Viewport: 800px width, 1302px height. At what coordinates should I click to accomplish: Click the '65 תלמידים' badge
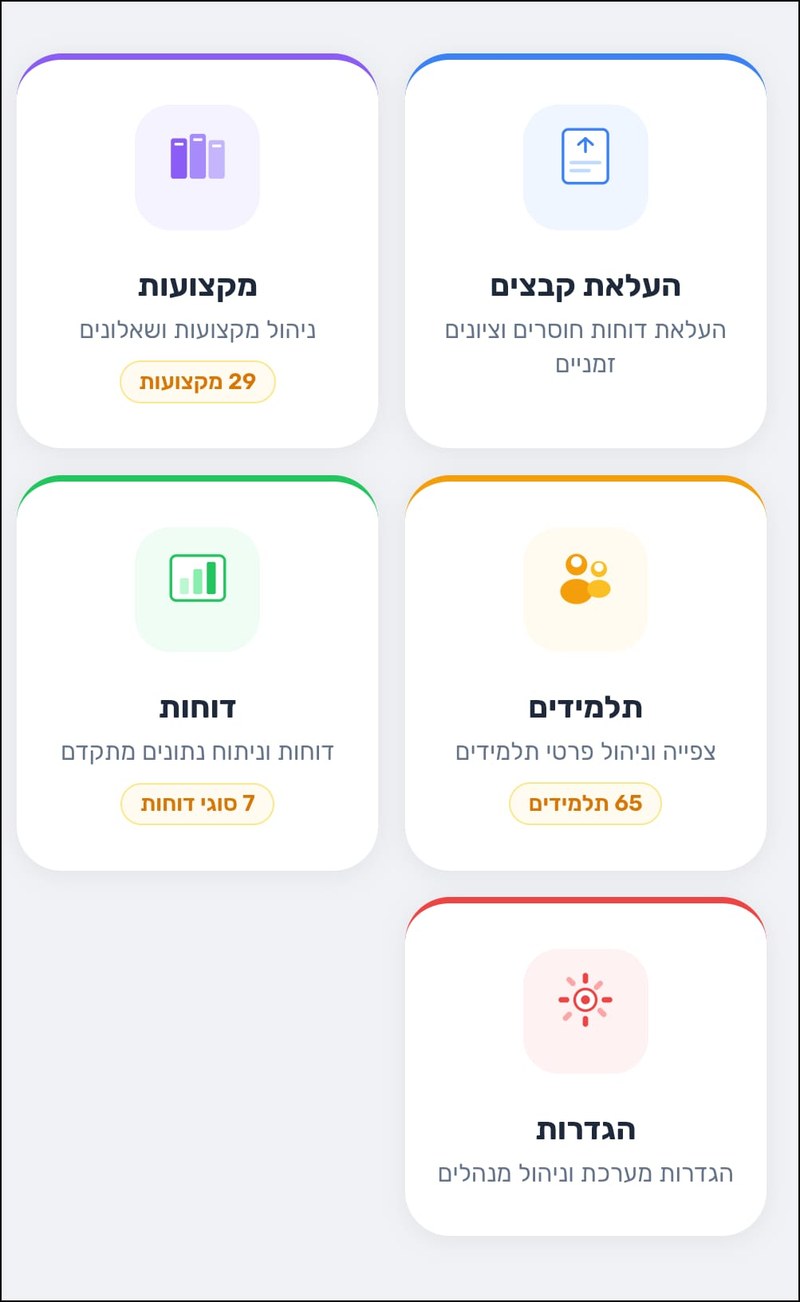[585, 804]
